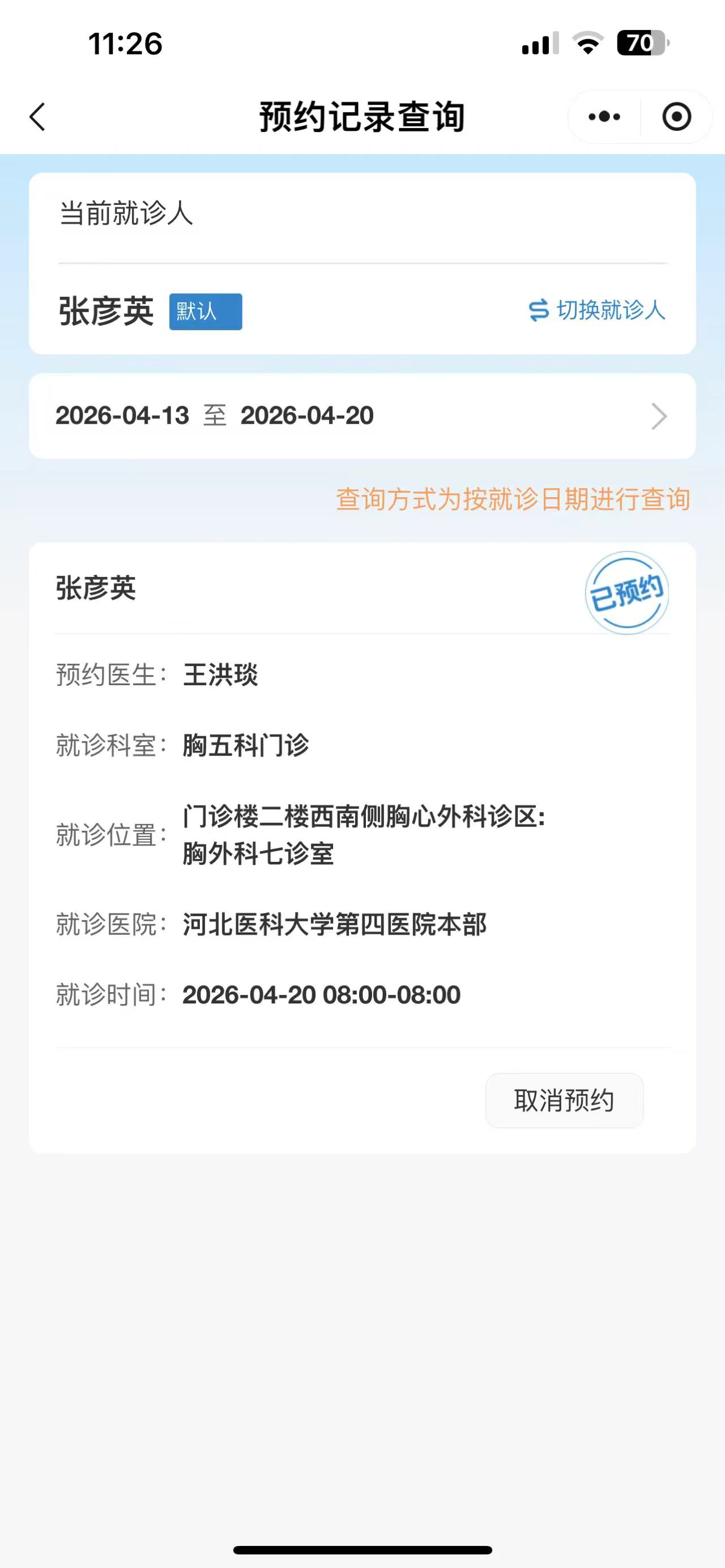
Task: Close the mini program with the circle button
Action: [x=676, y=117]
